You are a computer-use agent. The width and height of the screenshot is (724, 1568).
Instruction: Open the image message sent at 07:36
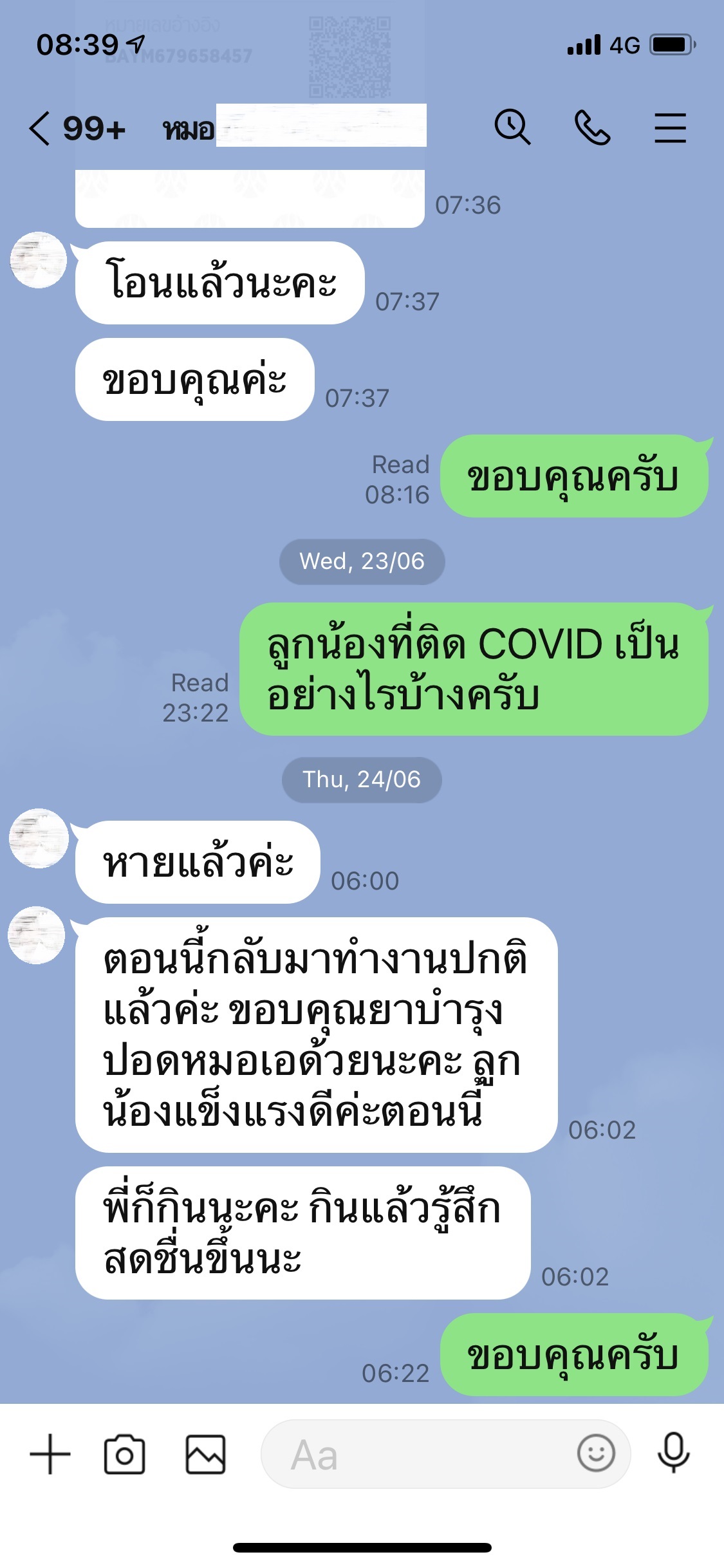250,198
